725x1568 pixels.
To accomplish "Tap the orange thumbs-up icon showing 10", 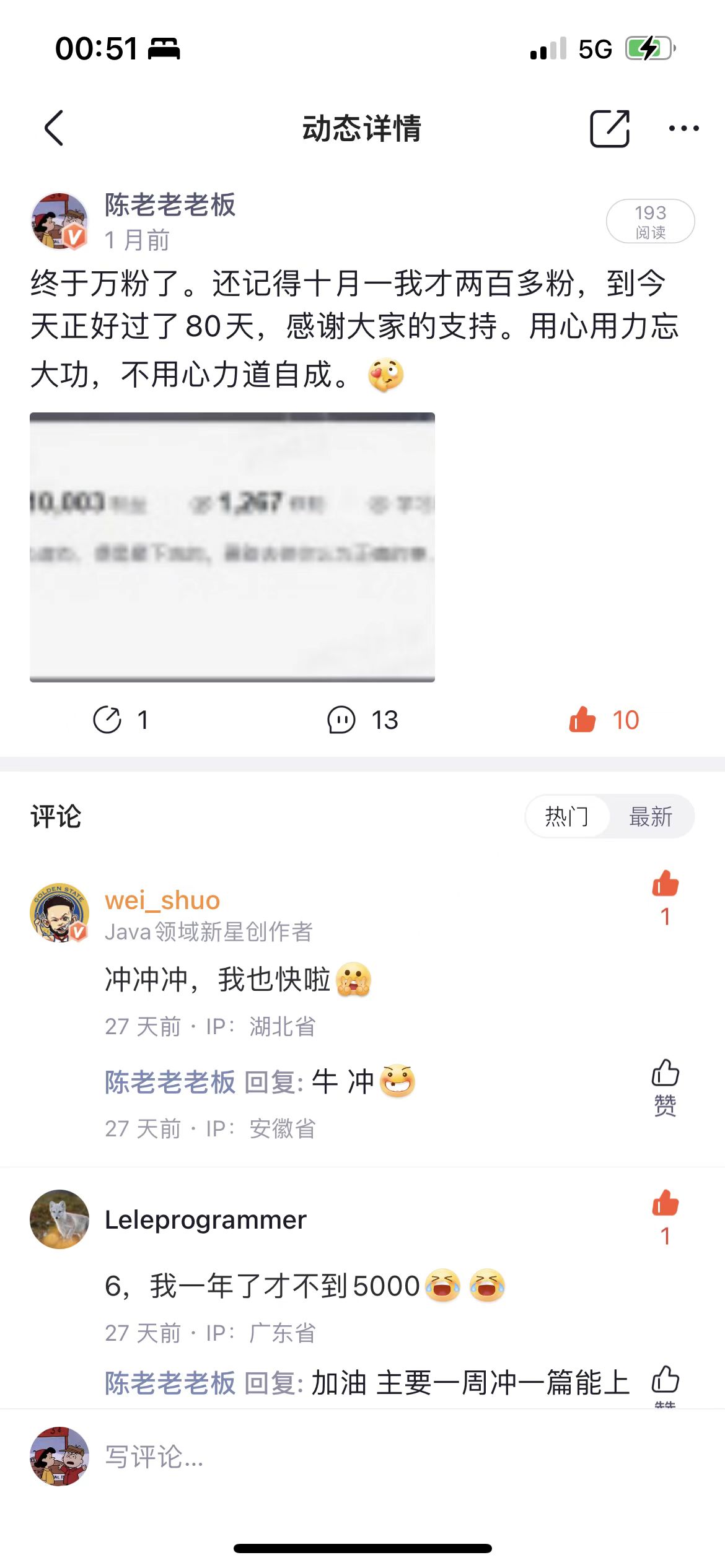I will [583, 720].
